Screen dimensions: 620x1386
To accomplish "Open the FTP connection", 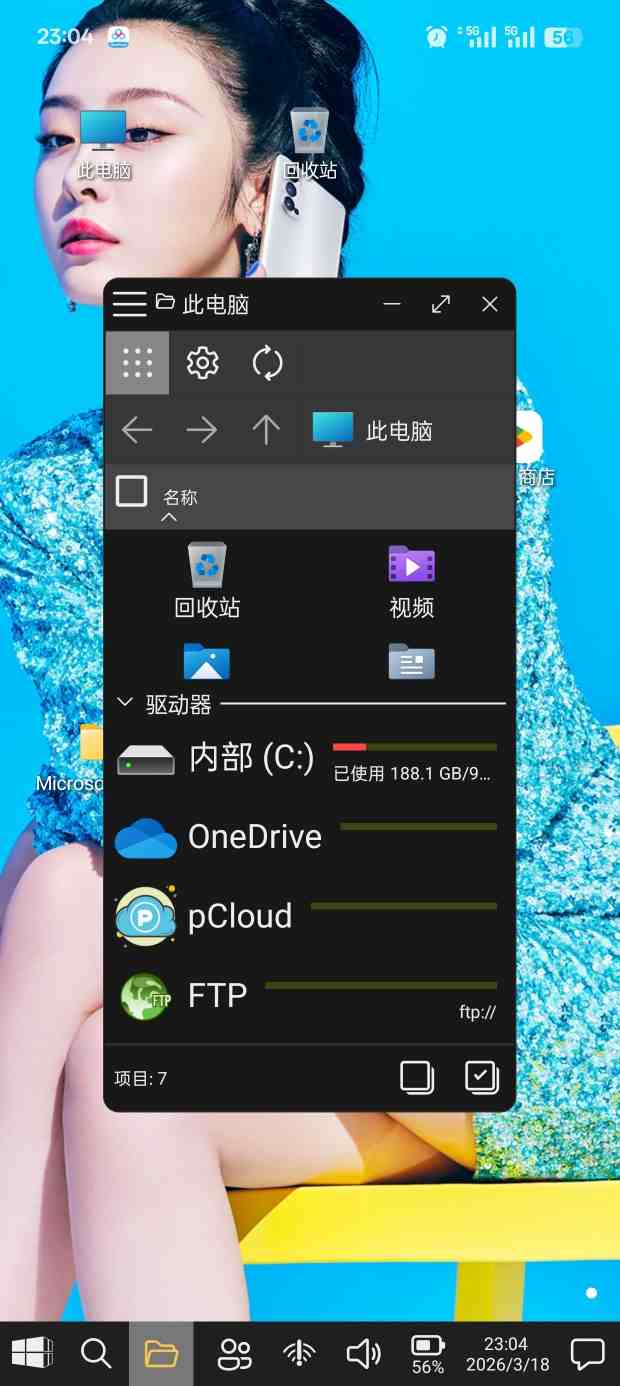I will tap(216, 996).
